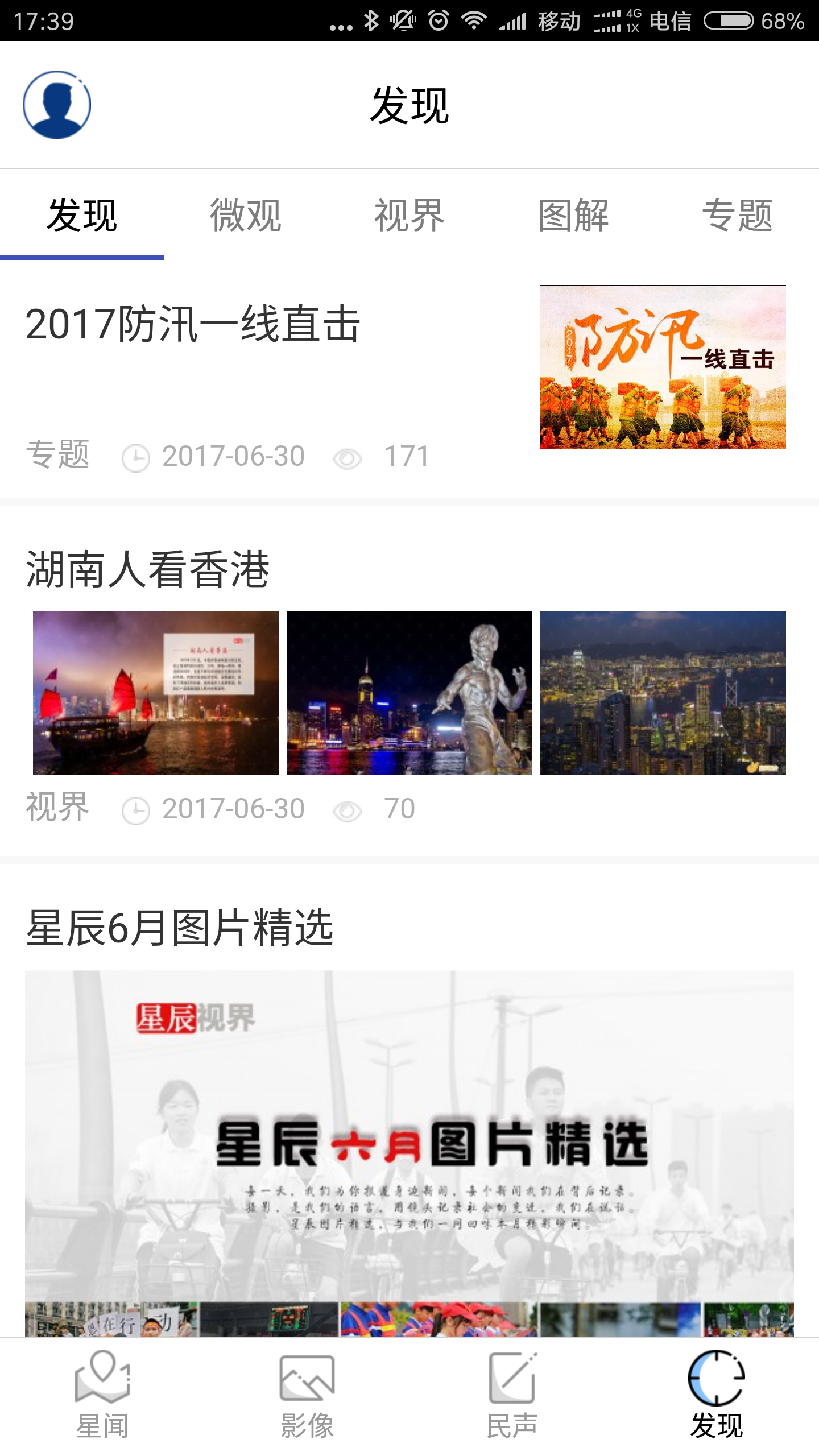Screen dimensions: 819x1456
Task: Select the 图解 tab
Action: (x=573, y=216)
